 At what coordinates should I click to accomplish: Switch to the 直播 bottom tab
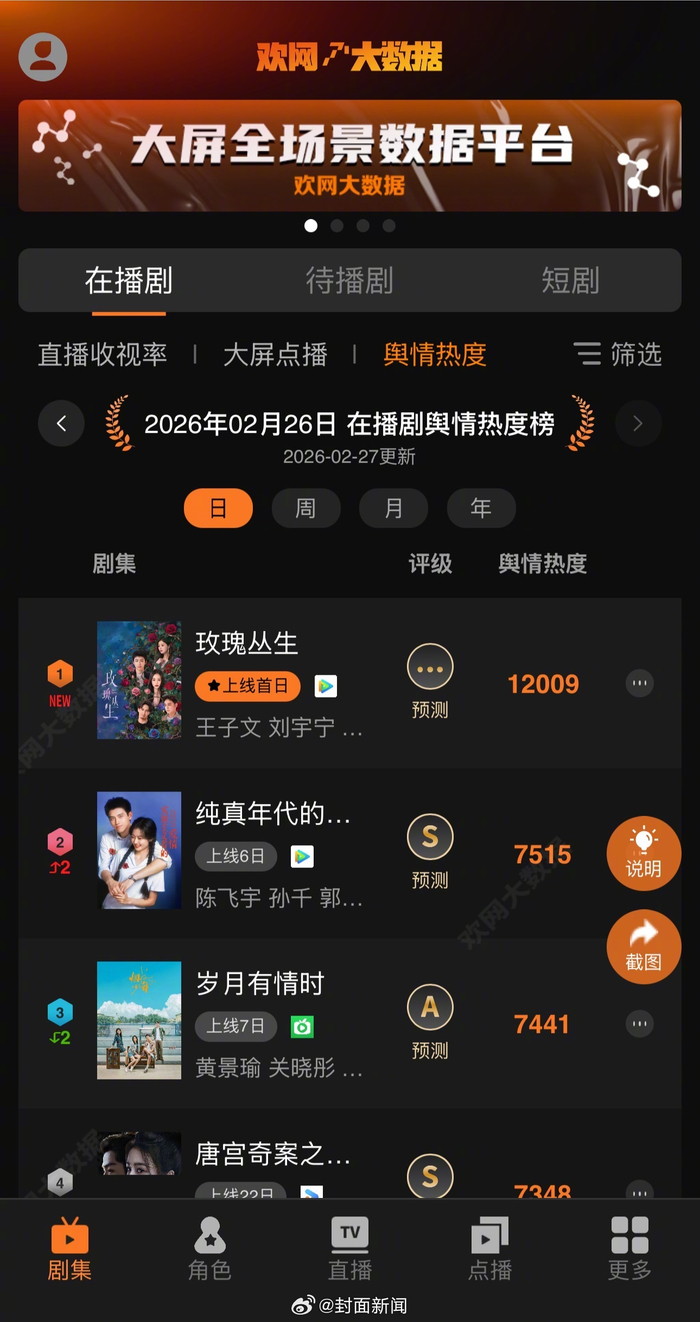[350, 1248]
